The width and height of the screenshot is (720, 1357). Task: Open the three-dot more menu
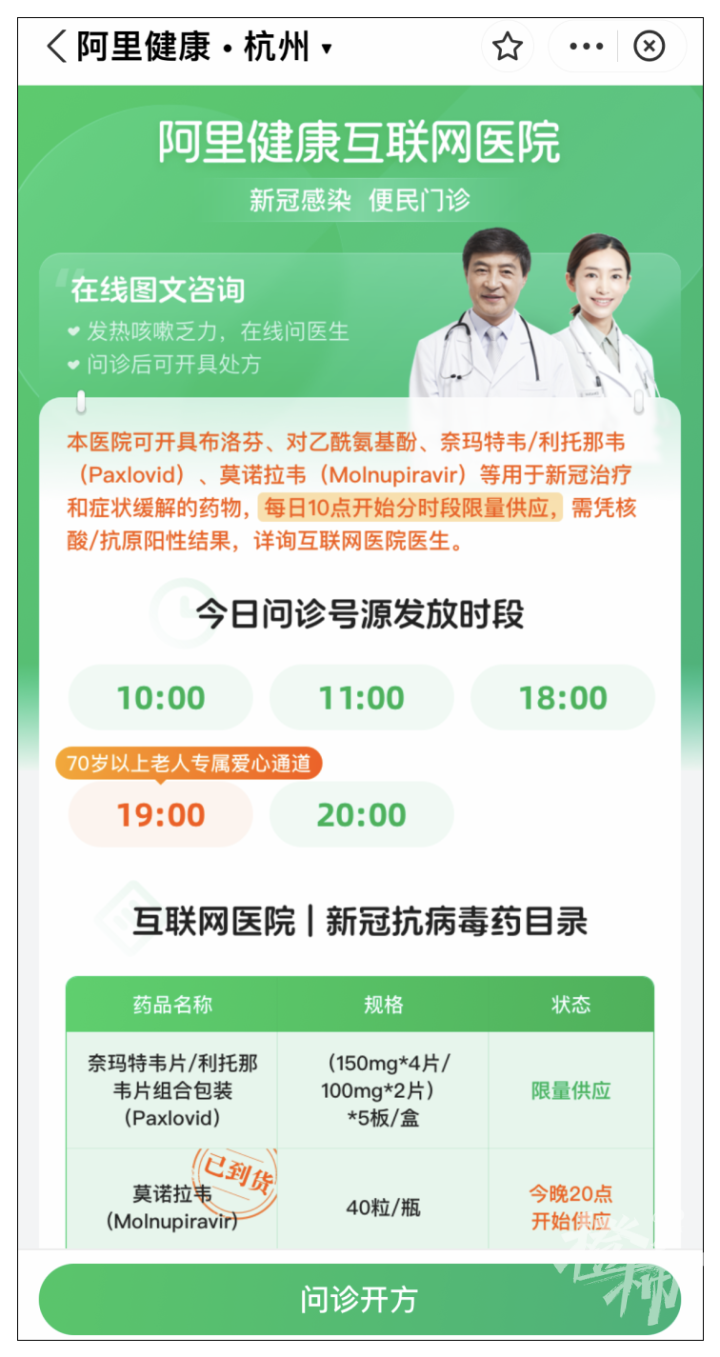click(x=586, y=46)
